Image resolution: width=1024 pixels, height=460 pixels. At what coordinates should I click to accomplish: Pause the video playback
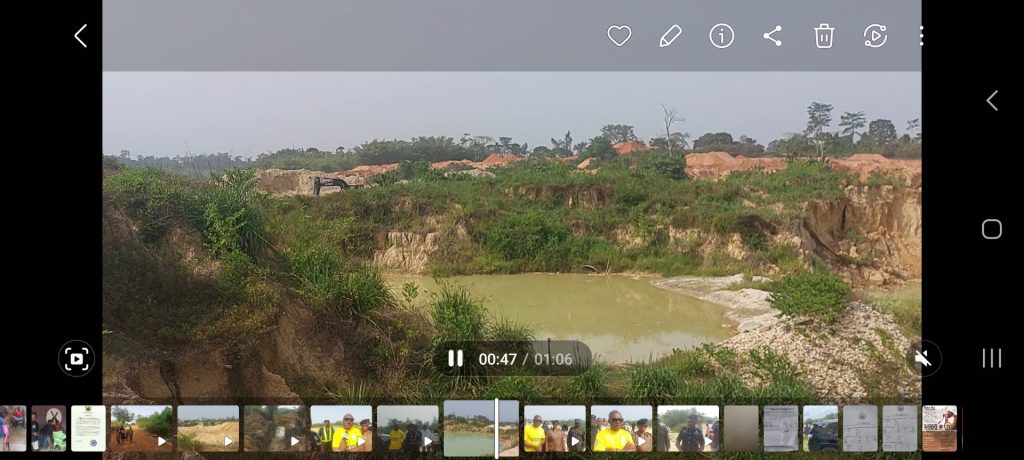pyautogui.click(x=455, y=358)
